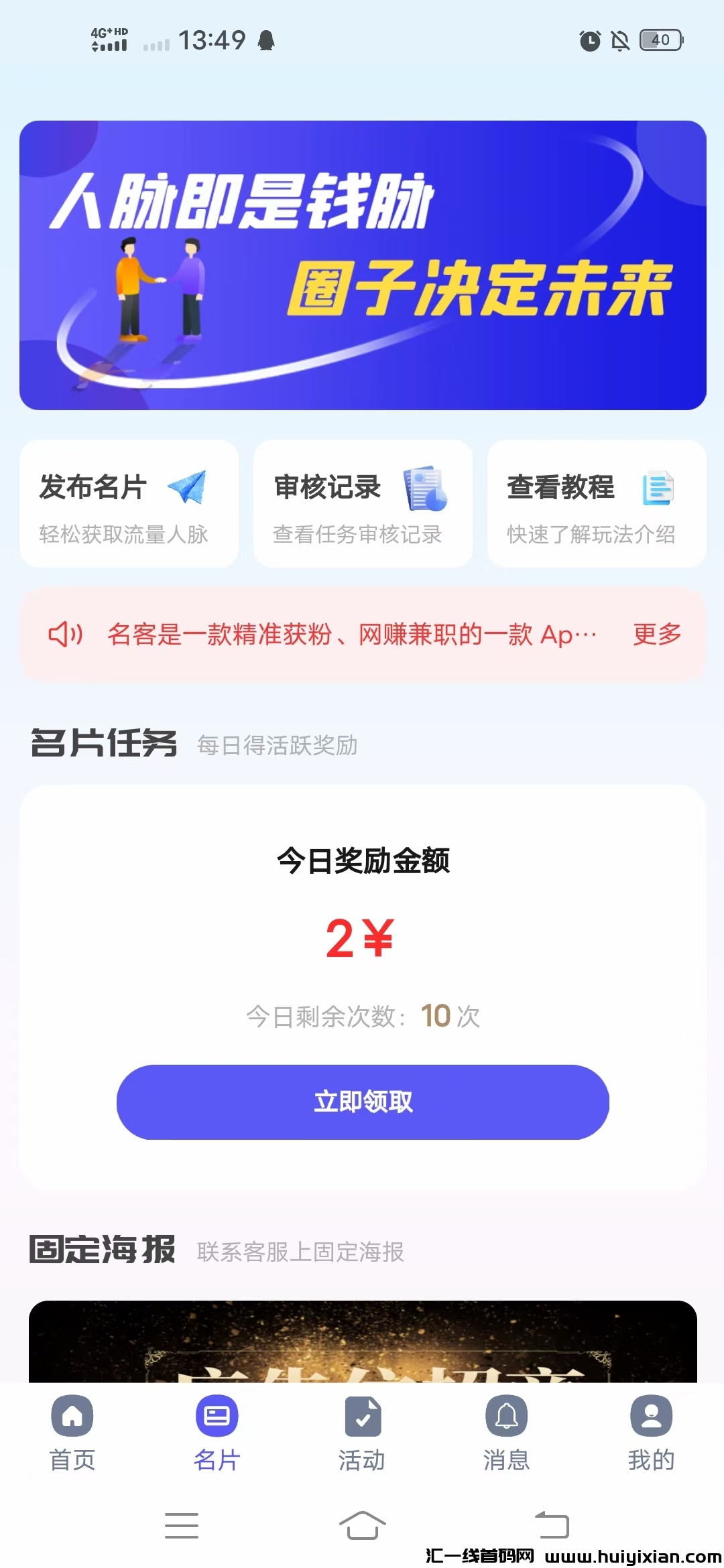Open the profile icon for 我的
The width and height of the screenshot is (724, 1568).
652,1417
